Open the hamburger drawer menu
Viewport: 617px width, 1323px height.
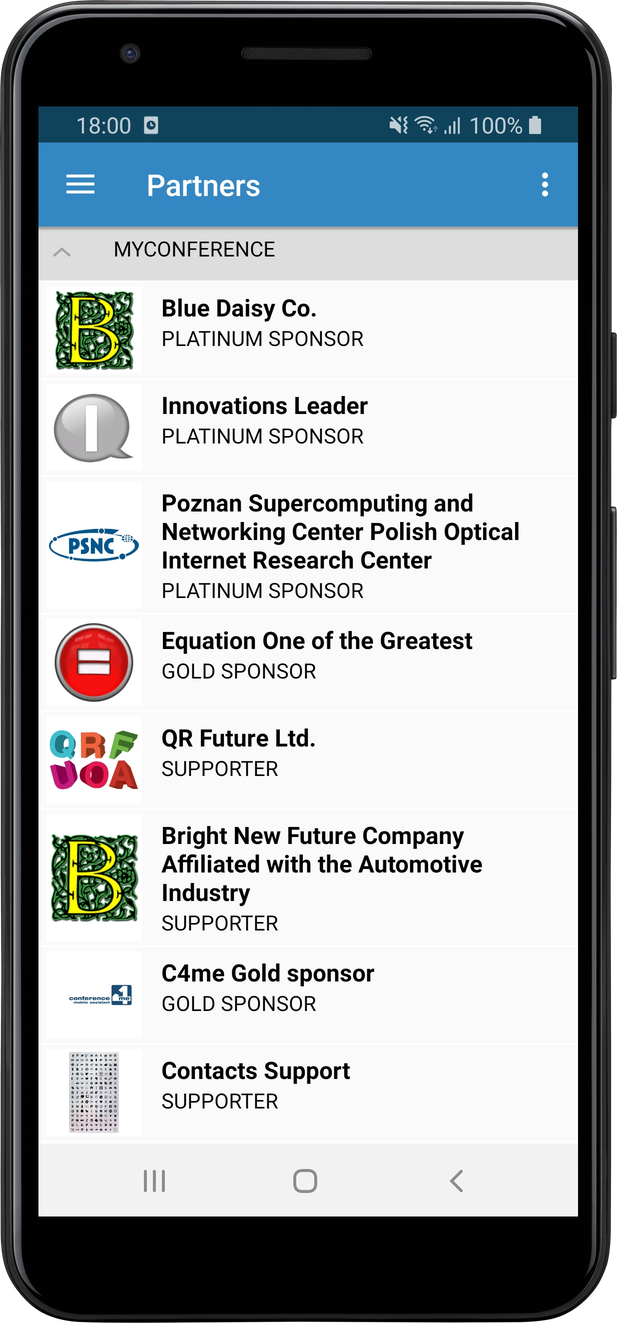tap(80, 185)
